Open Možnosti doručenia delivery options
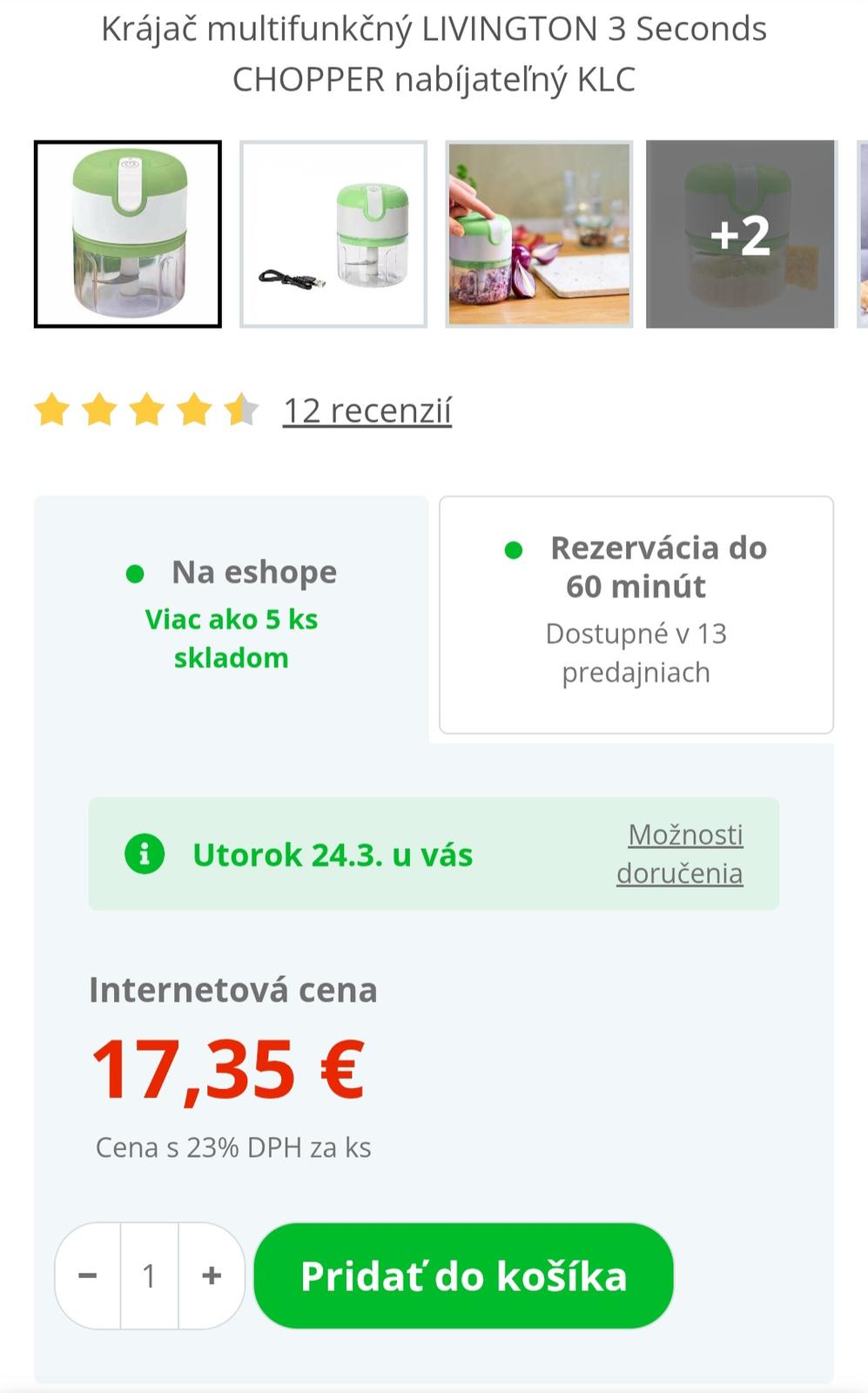 680,853
